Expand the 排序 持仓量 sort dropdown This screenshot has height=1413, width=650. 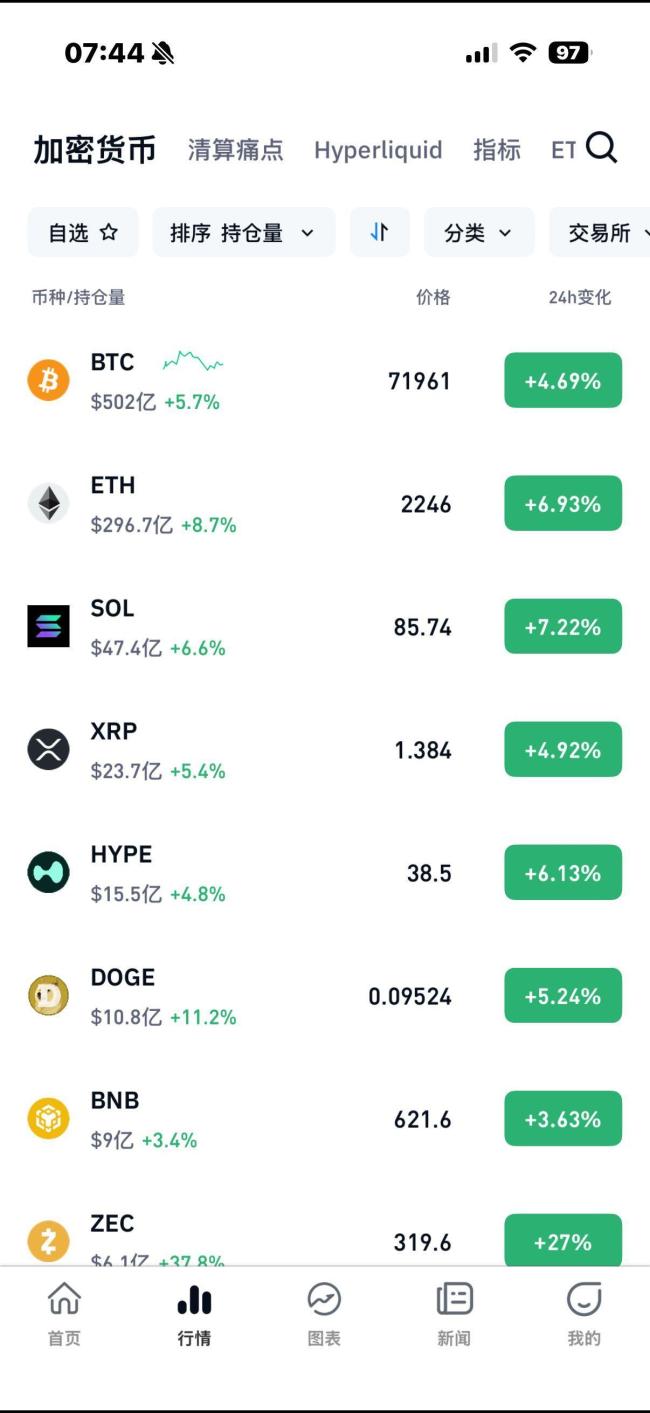(243, 233)
